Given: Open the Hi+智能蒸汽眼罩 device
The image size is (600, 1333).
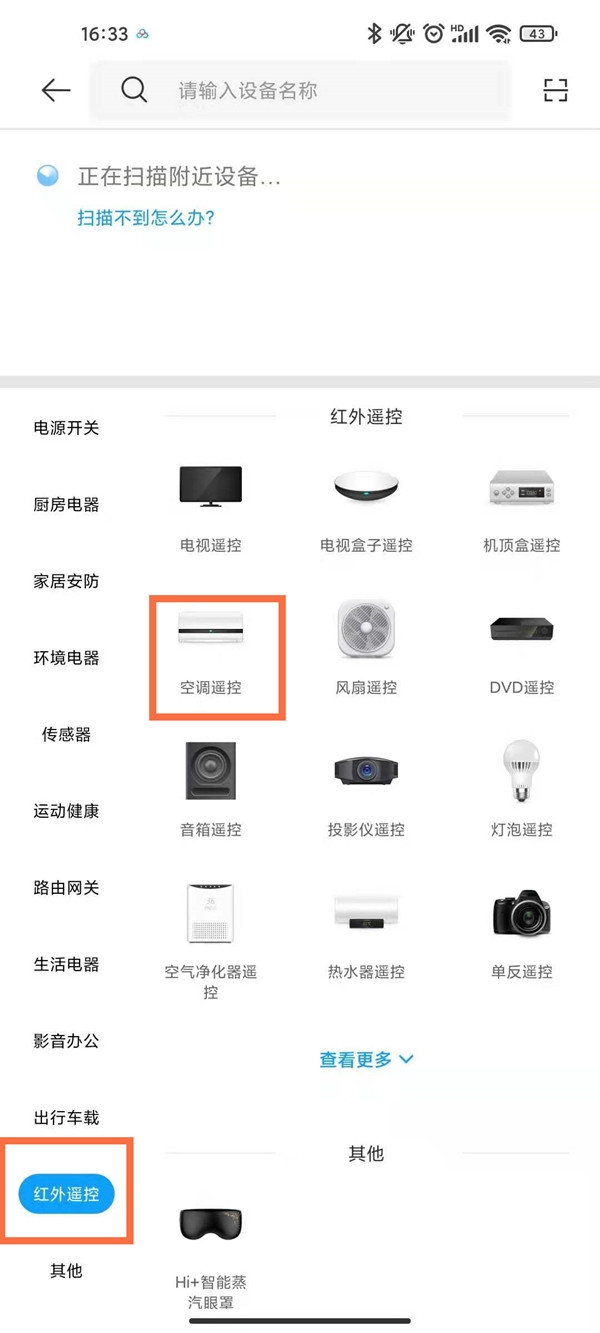Looking at the screenshot, I should [210, 1250].
